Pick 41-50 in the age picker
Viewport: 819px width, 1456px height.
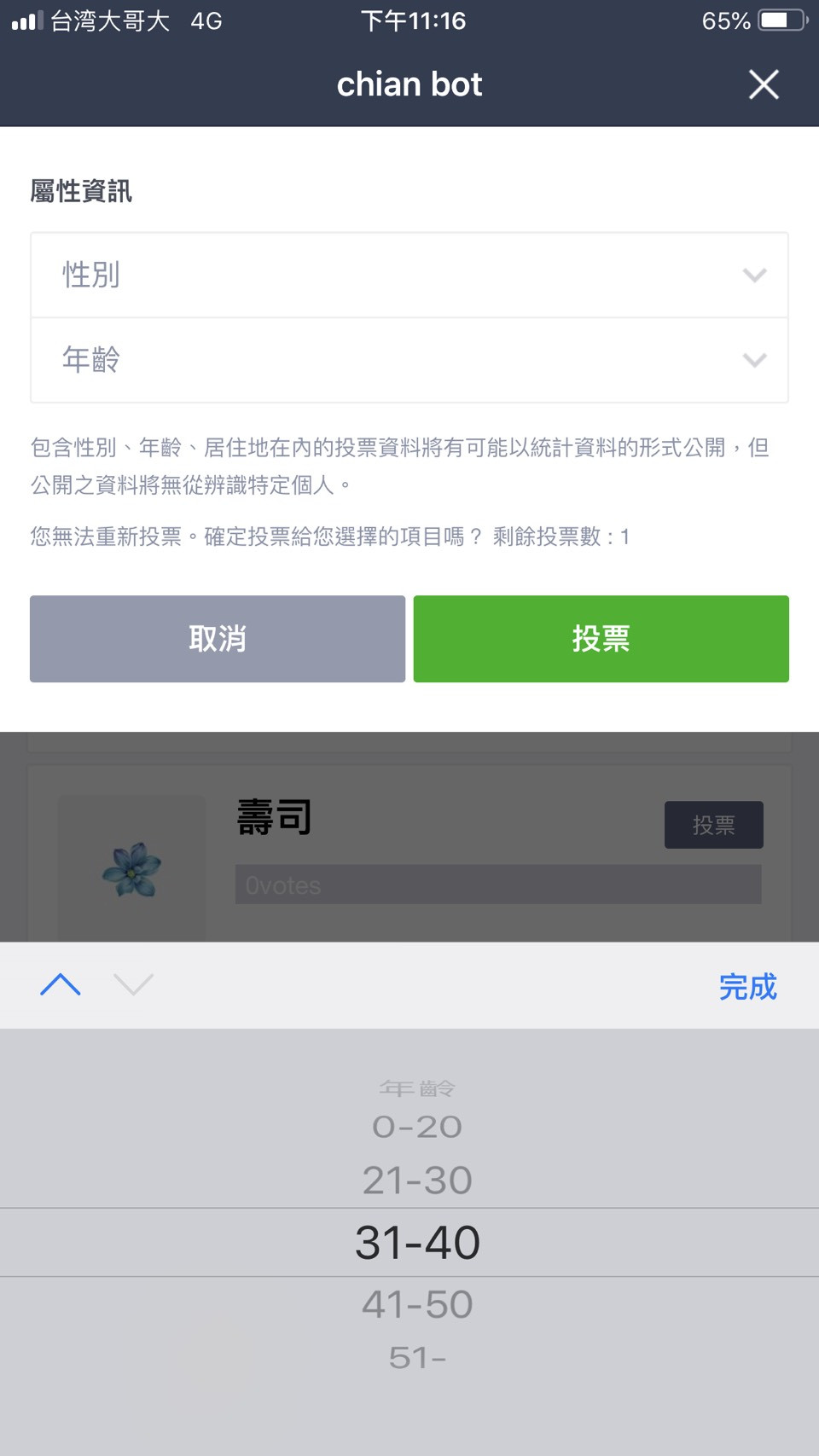click(417, 1304)
